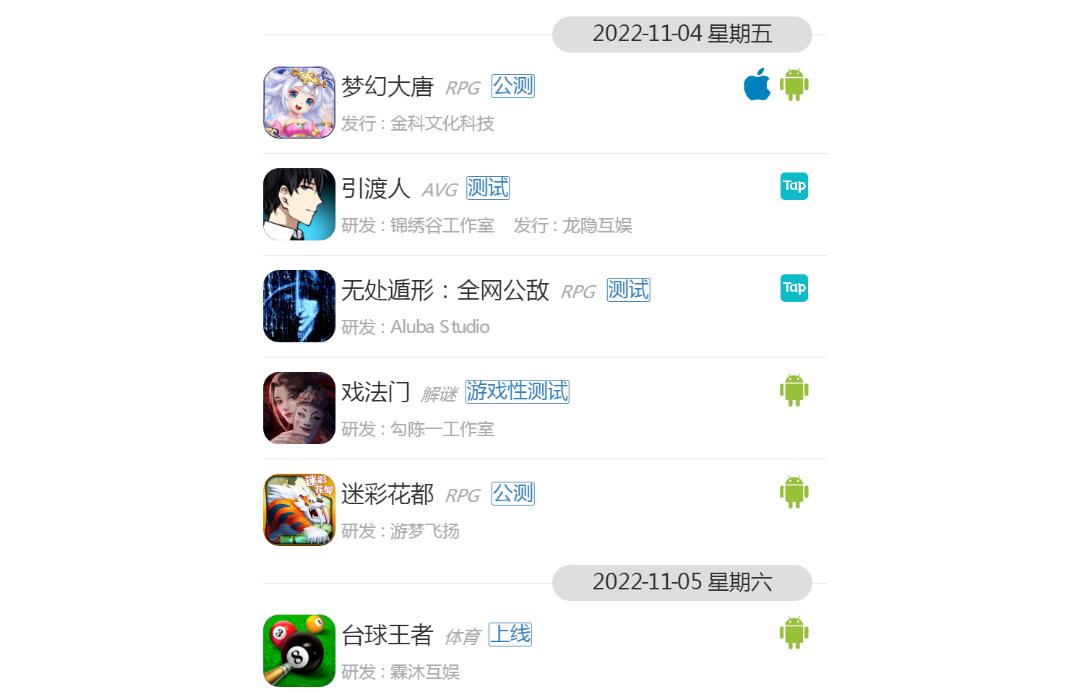This screenshot has height=699, width=1070.
Task: Tap the Android icon for 戏法门
Action: click(794, 391)
